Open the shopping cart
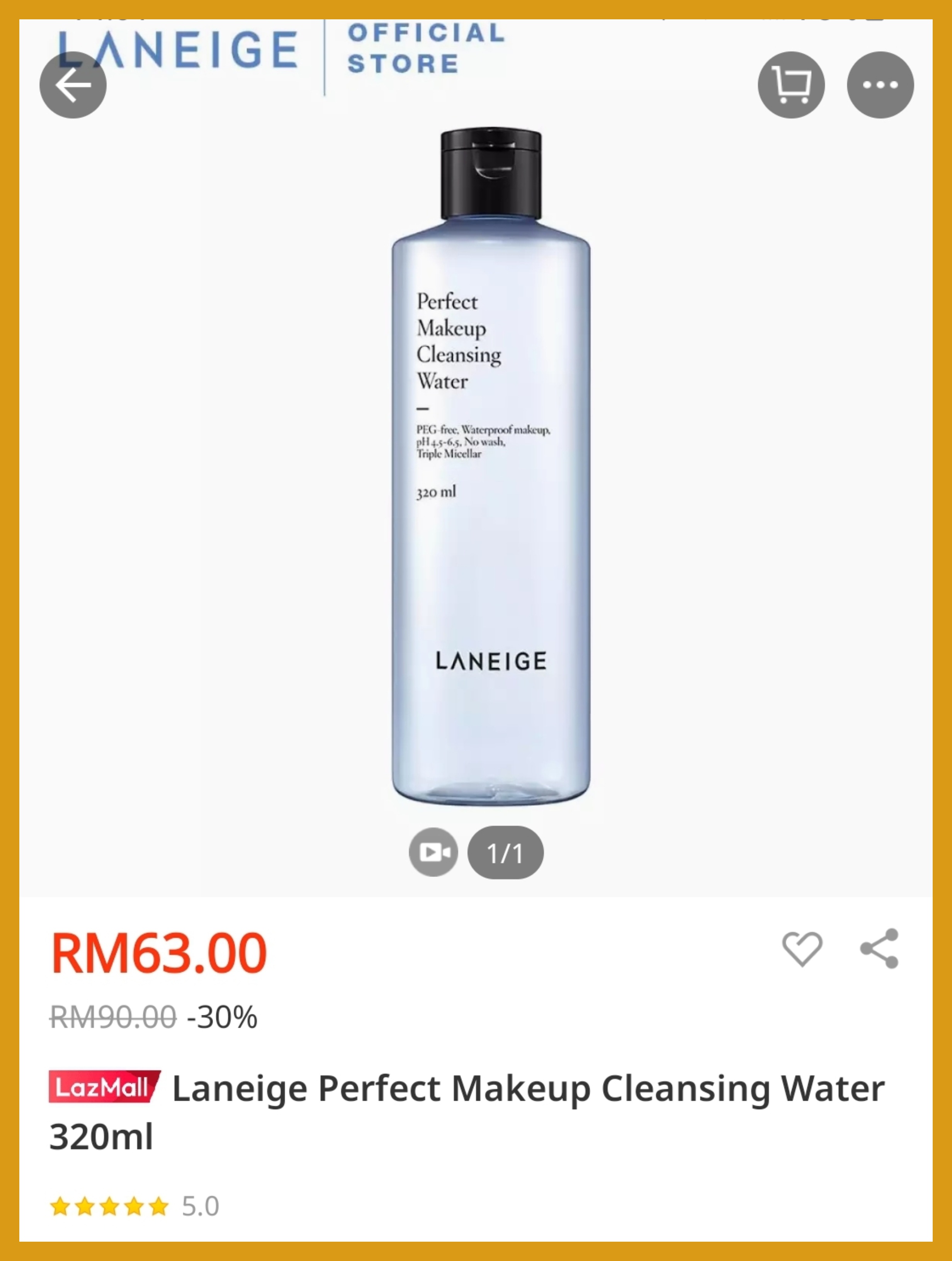Image resolution: width=952 pixels, height=1261 pixels. 790,85
